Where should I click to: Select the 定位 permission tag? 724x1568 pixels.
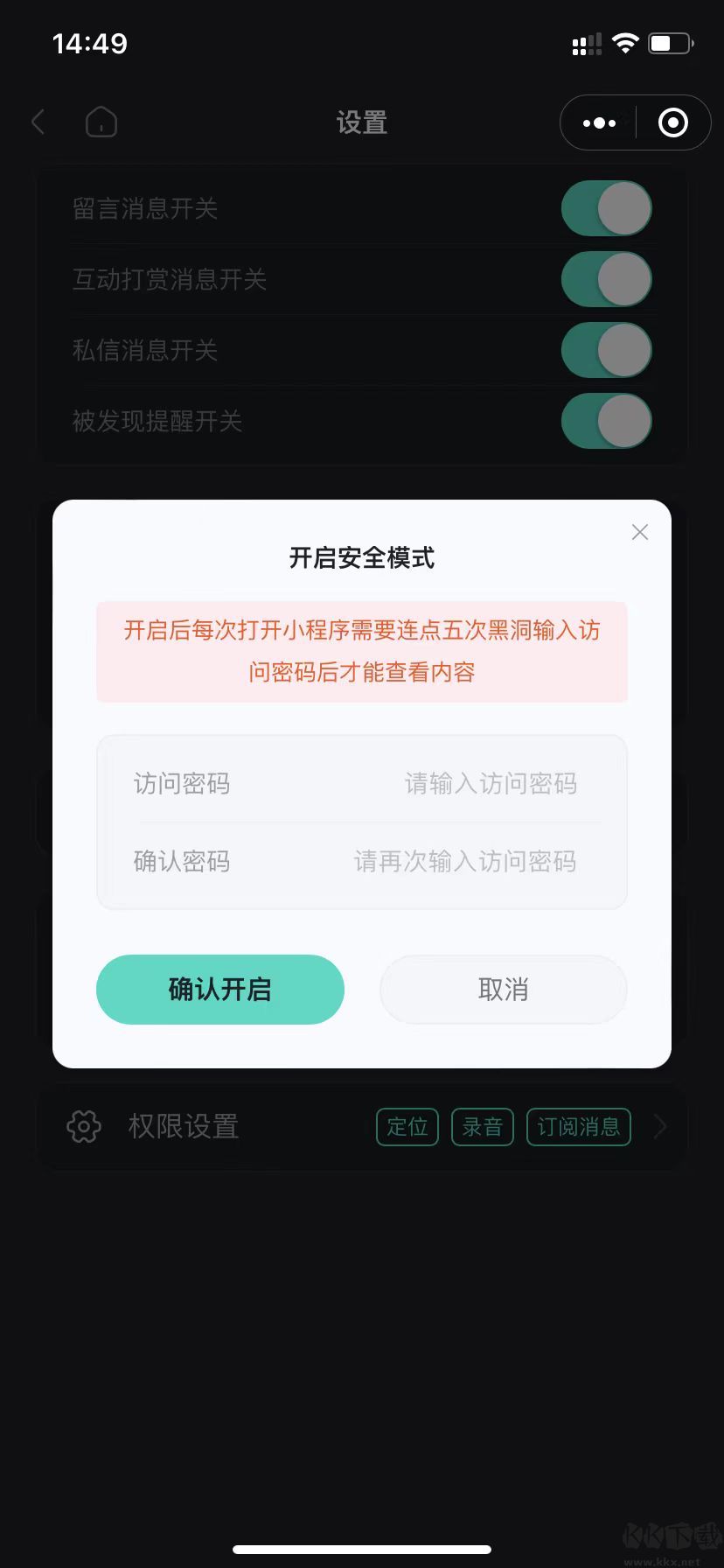[x=407, y=1126]
